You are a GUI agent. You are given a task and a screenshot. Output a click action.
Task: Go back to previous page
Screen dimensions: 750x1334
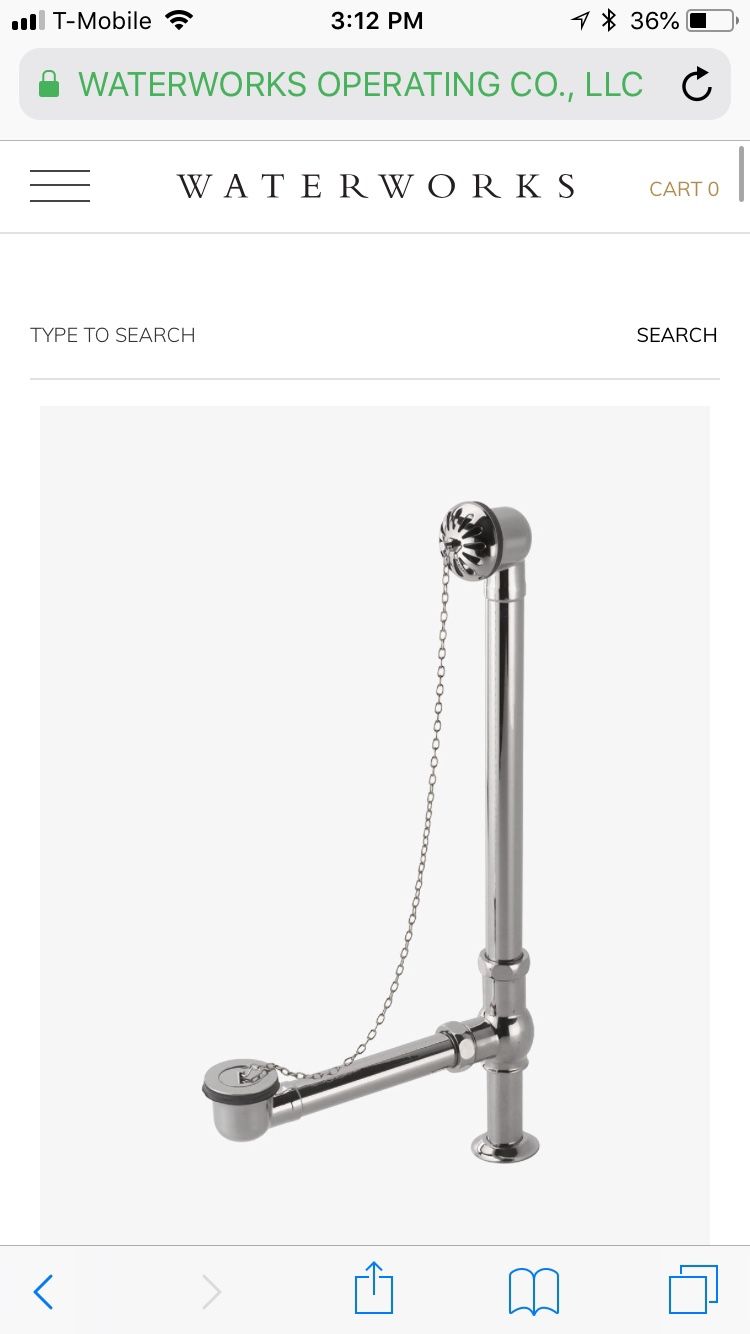tap(43, 1292)
